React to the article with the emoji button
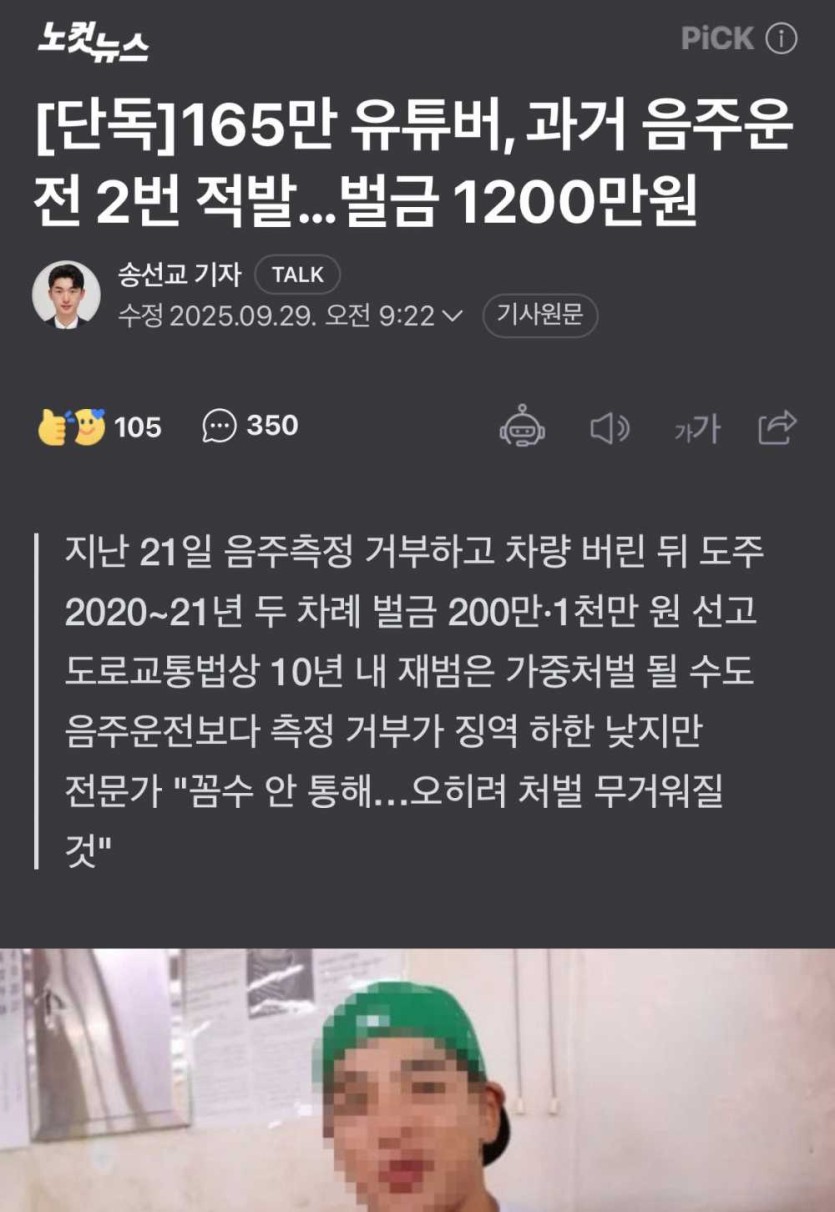Viewport: 835px width, 1212px height. 72,427
